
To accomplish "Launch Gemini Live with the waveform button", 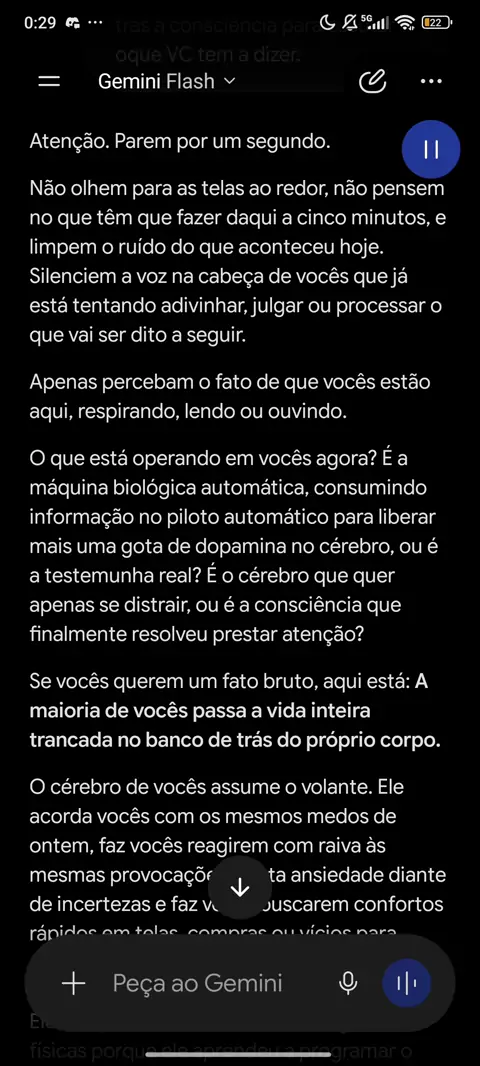I will click(x=406, y=983).
